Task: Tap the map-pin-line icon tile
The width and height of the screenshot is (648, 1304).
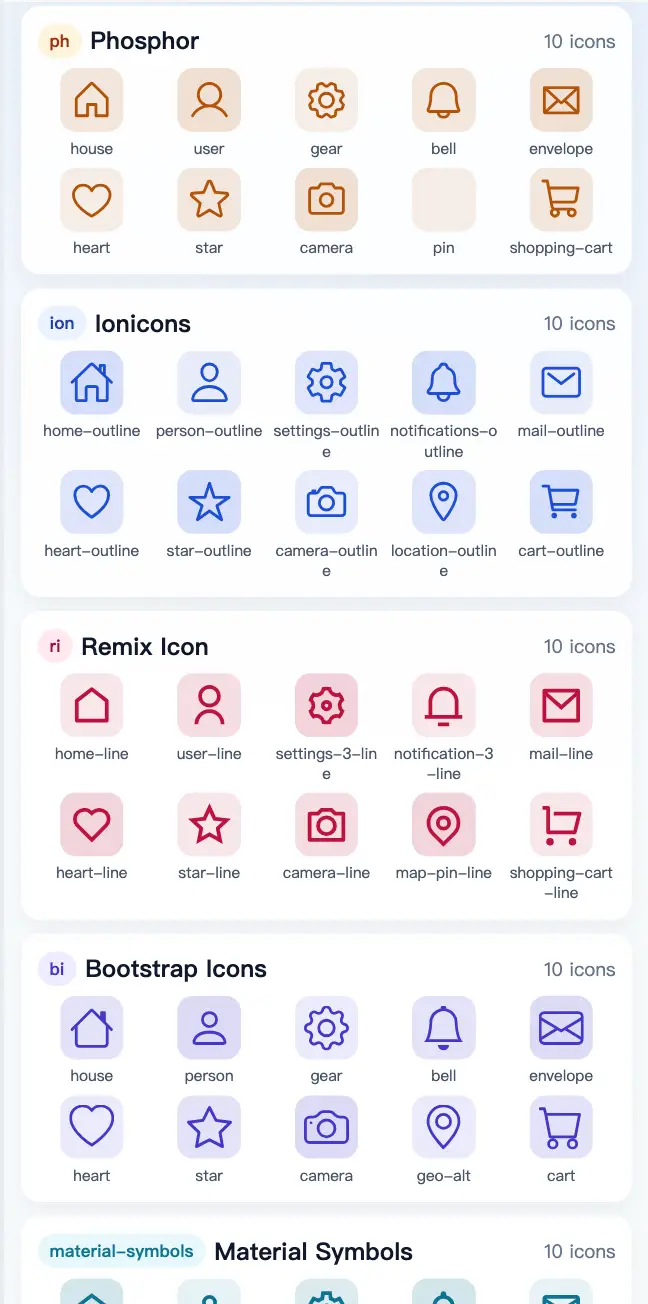Action: tap(444, 824)
